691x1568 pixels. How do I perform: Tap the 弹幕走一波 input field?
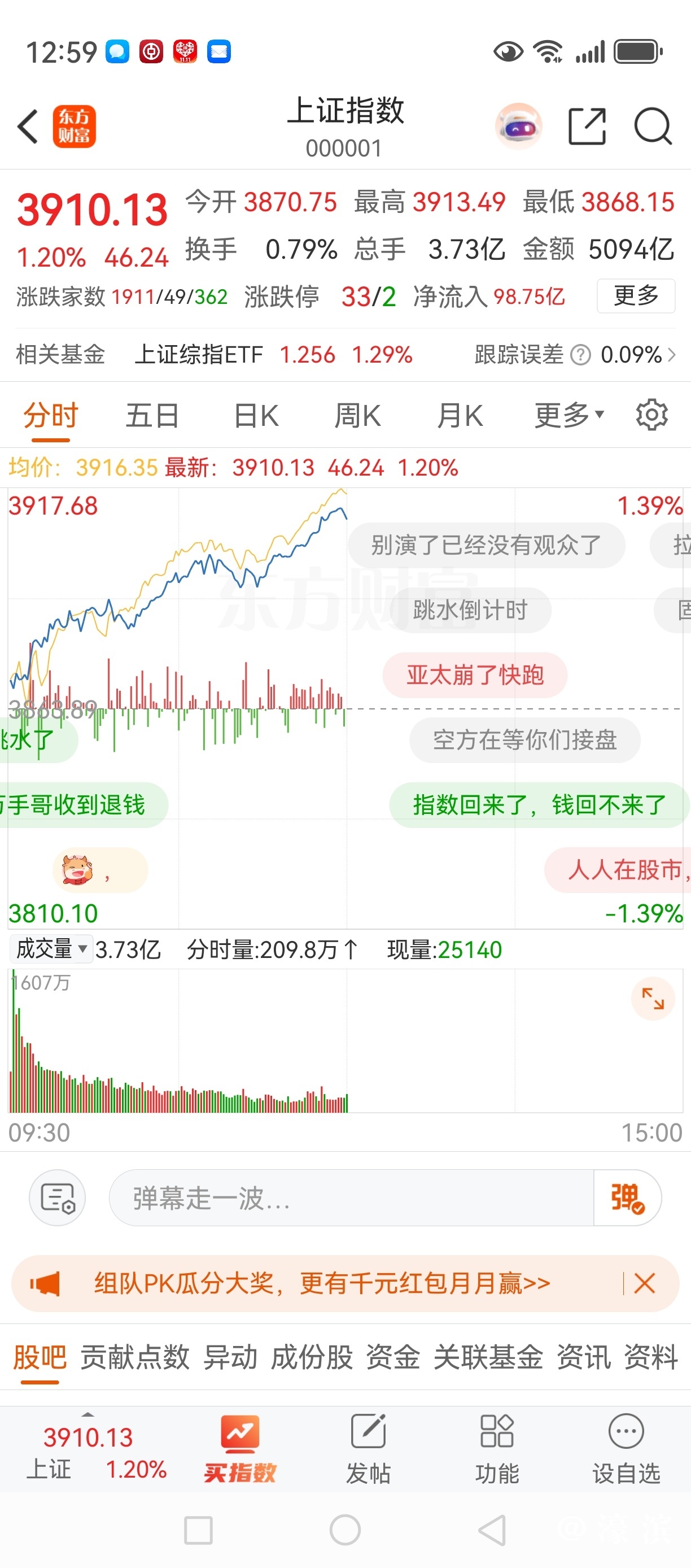(x=351, y=1198)
